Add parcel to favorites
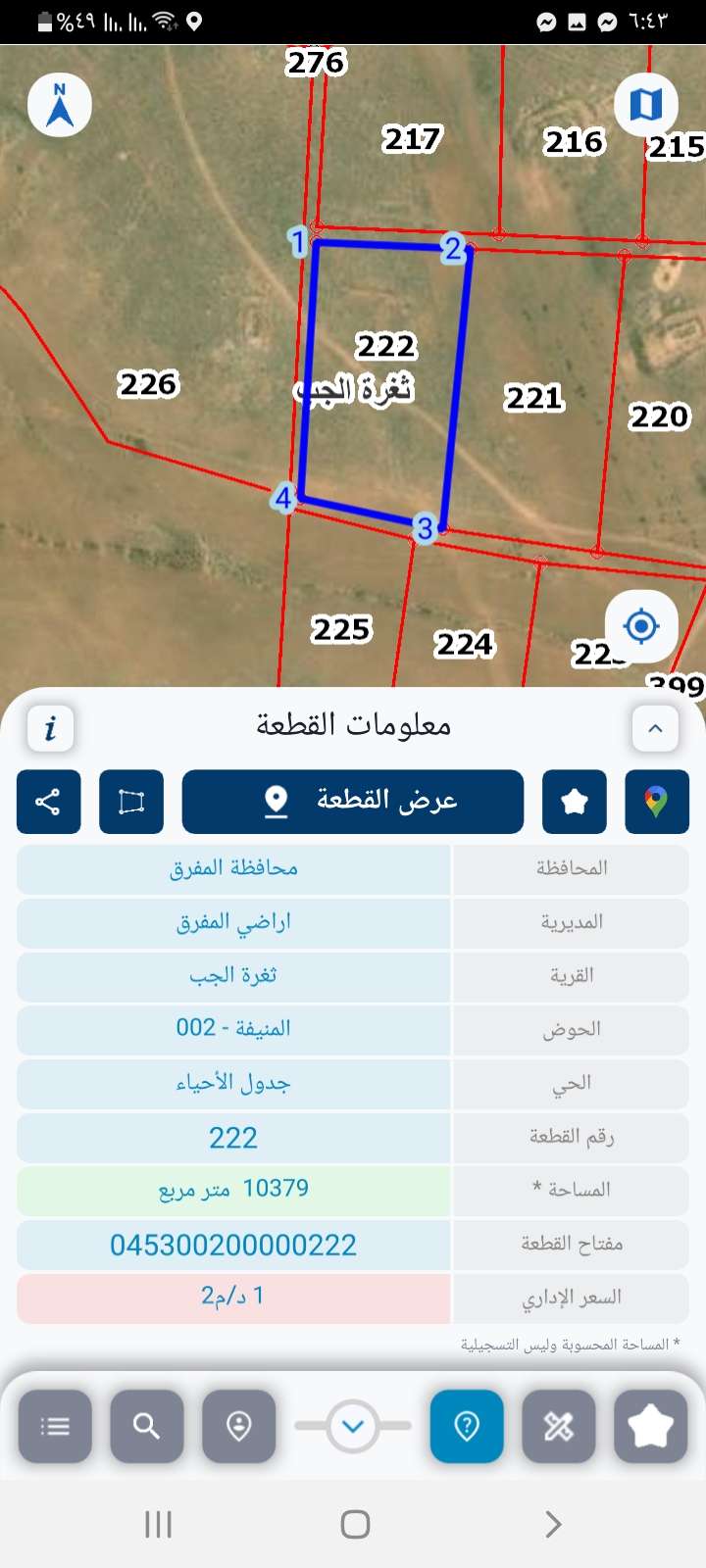Image resolution: width=706 pixels, height=1568 pixels. 574,801
